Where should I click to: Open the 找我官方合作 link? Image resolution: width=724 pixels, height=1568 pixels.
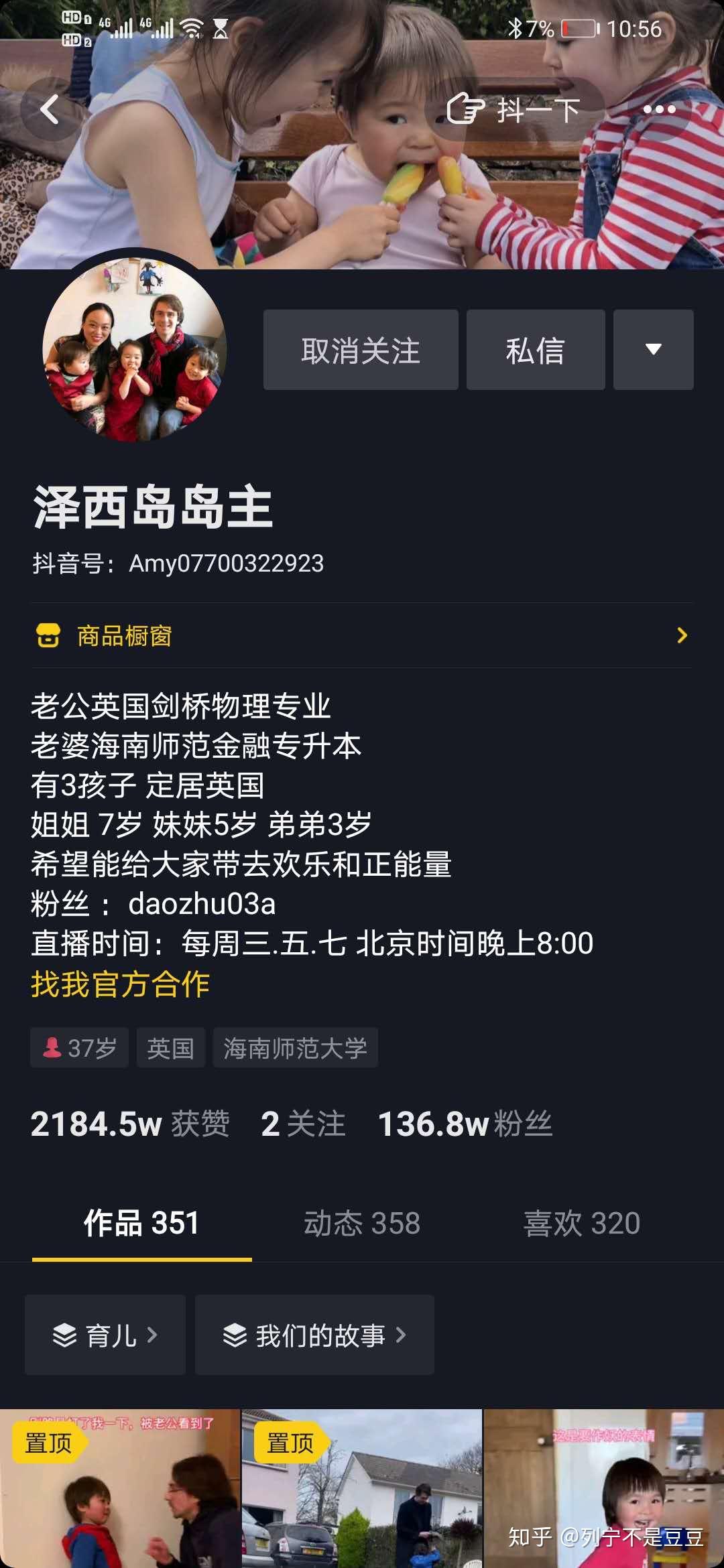(121, 984)
